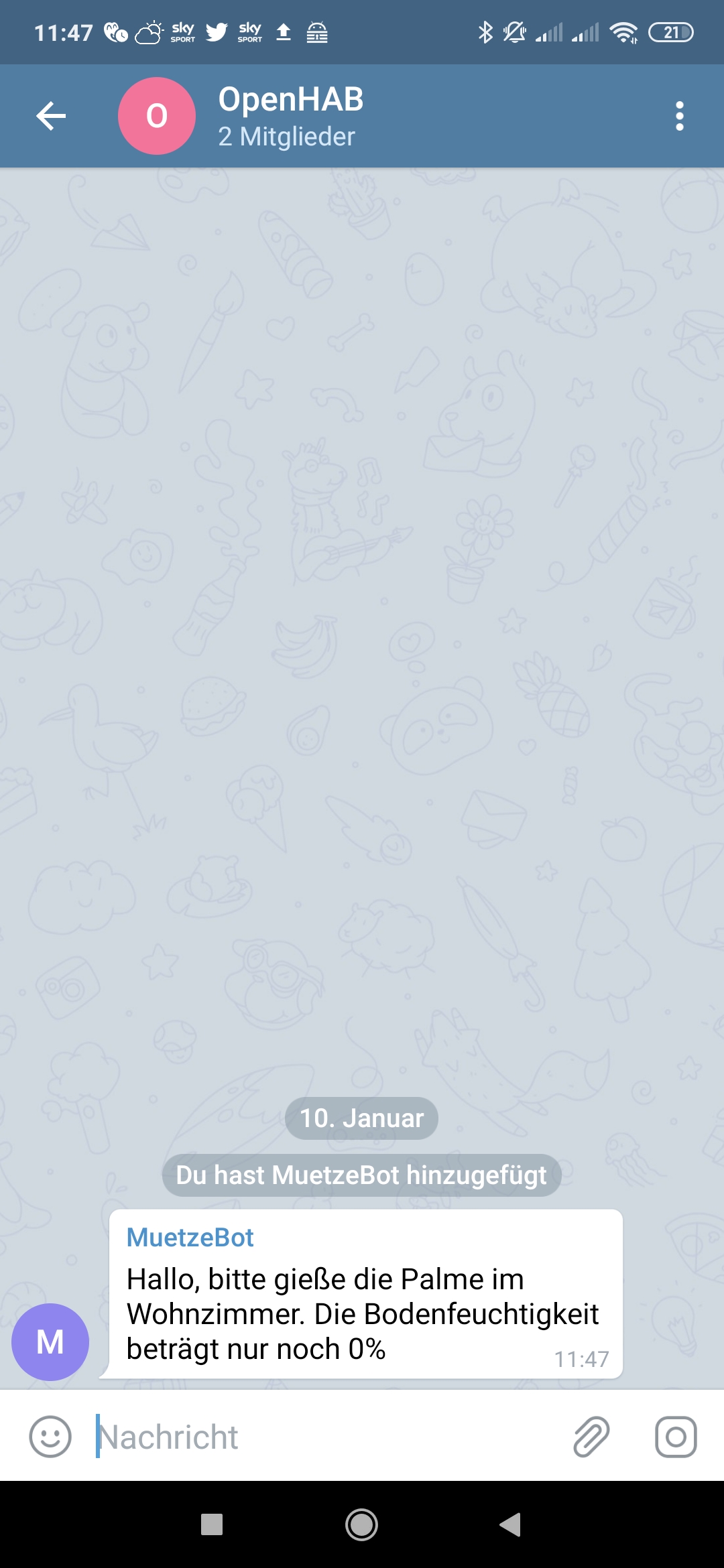Tap the MuetzeBot sender name
Image resolution: width=724 pixels, height=1568 pixels.
pyautogui.click(x=190, y=1237)
